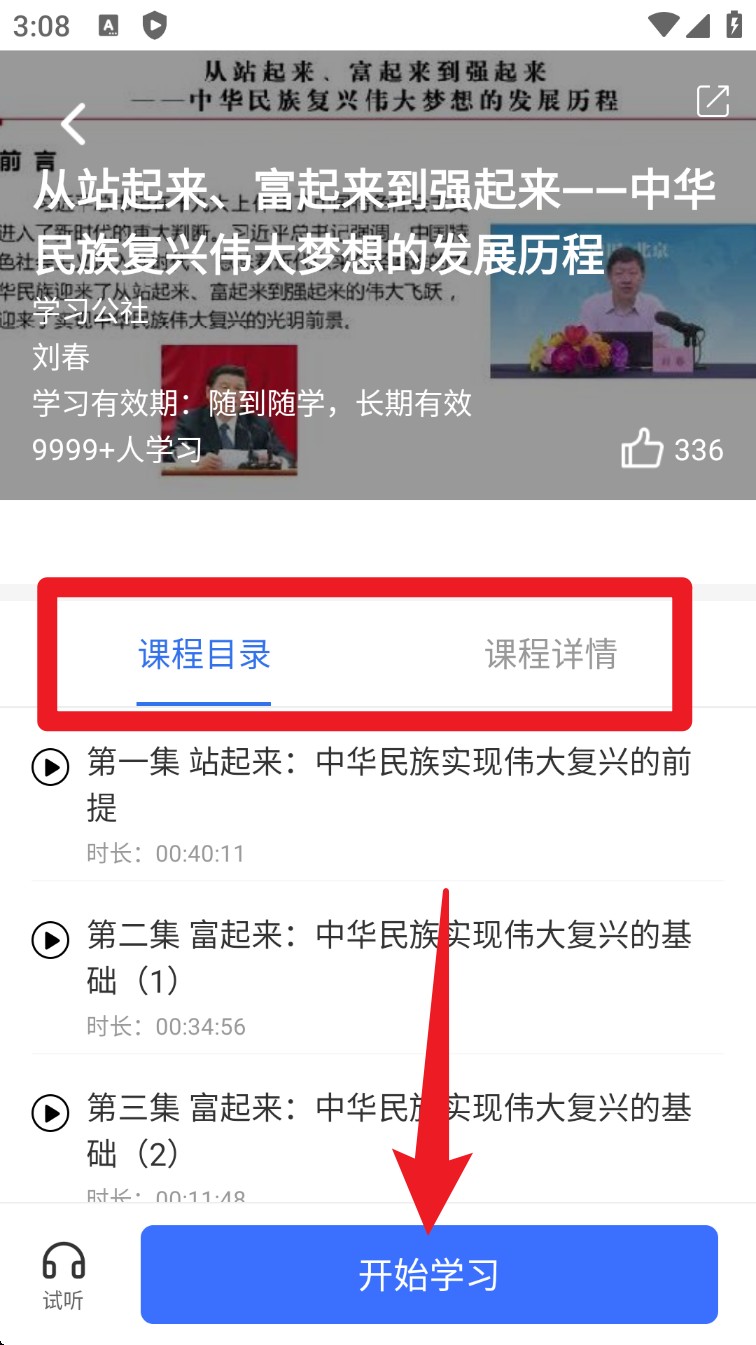Open episode 第三集 富起来 基础（2）
This screenshot has height=1345, width=756.
[388, 1130]
